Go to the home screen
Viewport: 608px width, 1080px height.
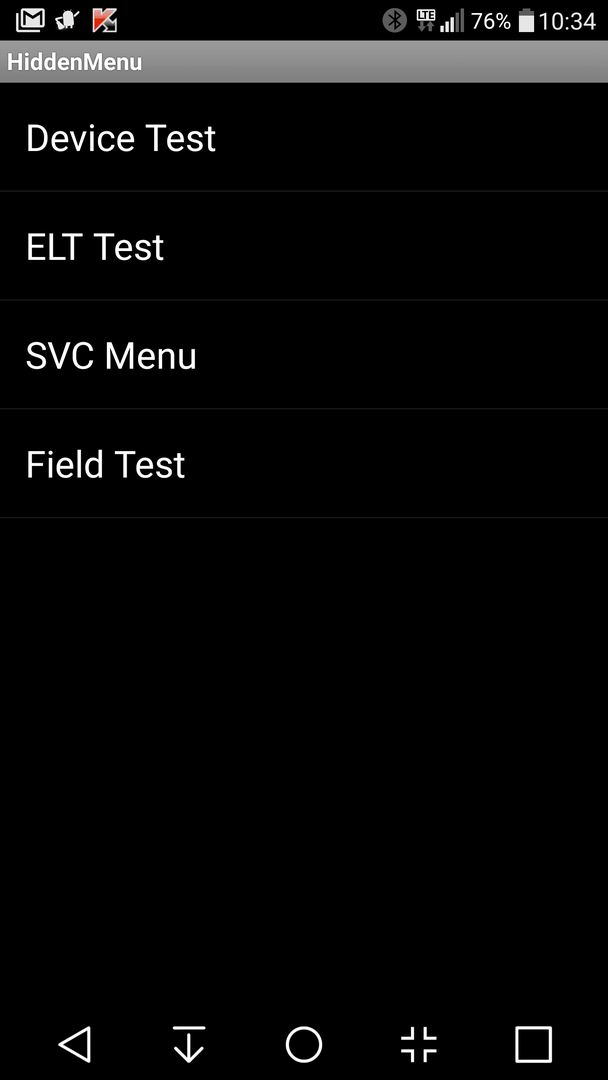point(304,1044)
